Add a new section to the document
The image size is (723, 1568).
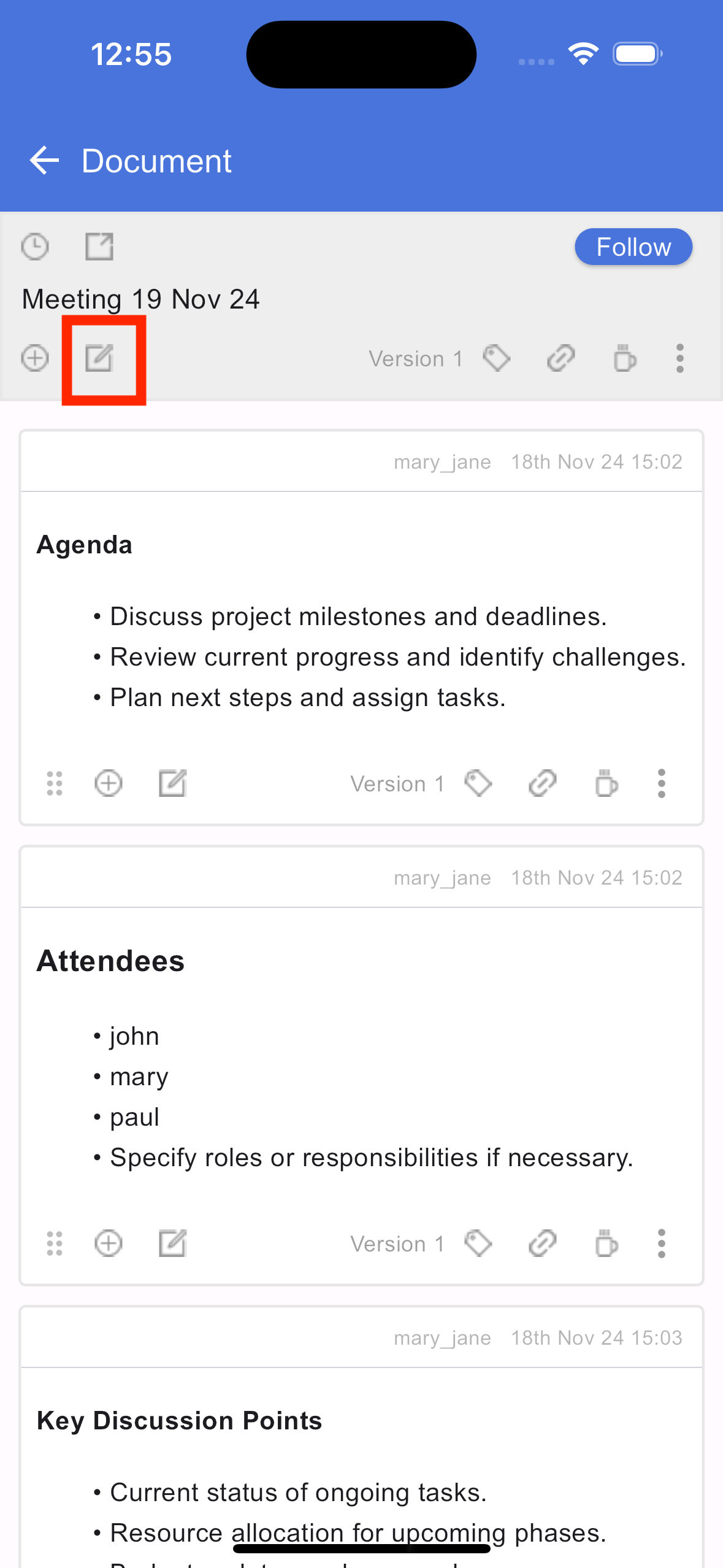tap(35, 358)
